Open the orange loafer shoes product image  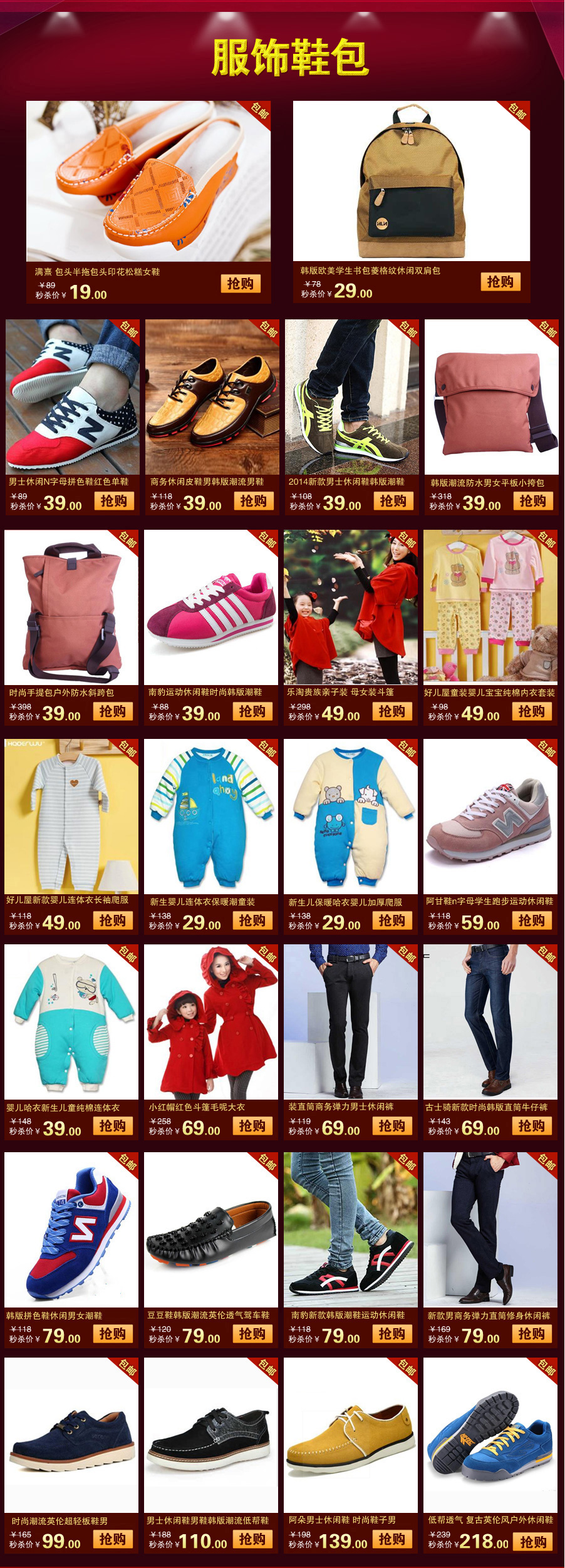click(x=148, y=181)
